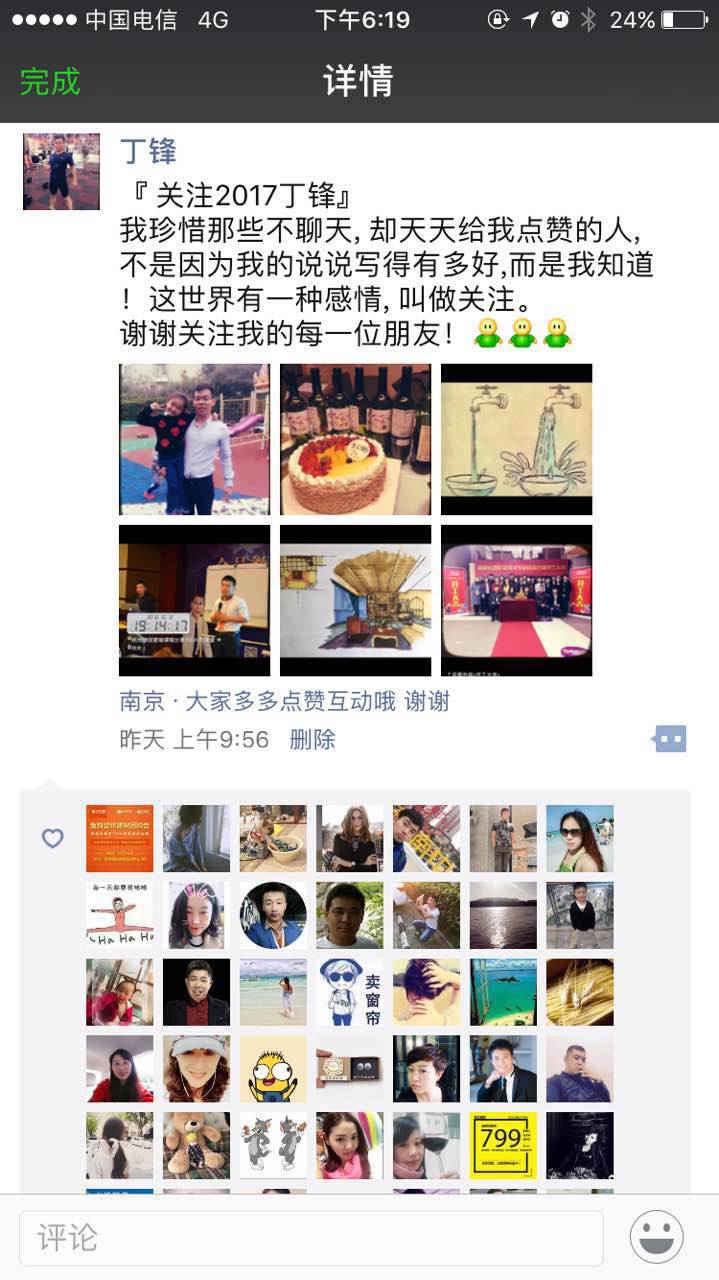Open 丁锋's profile picture
The height and width of the screenshot is (1280, 719).
pos(61,171)
